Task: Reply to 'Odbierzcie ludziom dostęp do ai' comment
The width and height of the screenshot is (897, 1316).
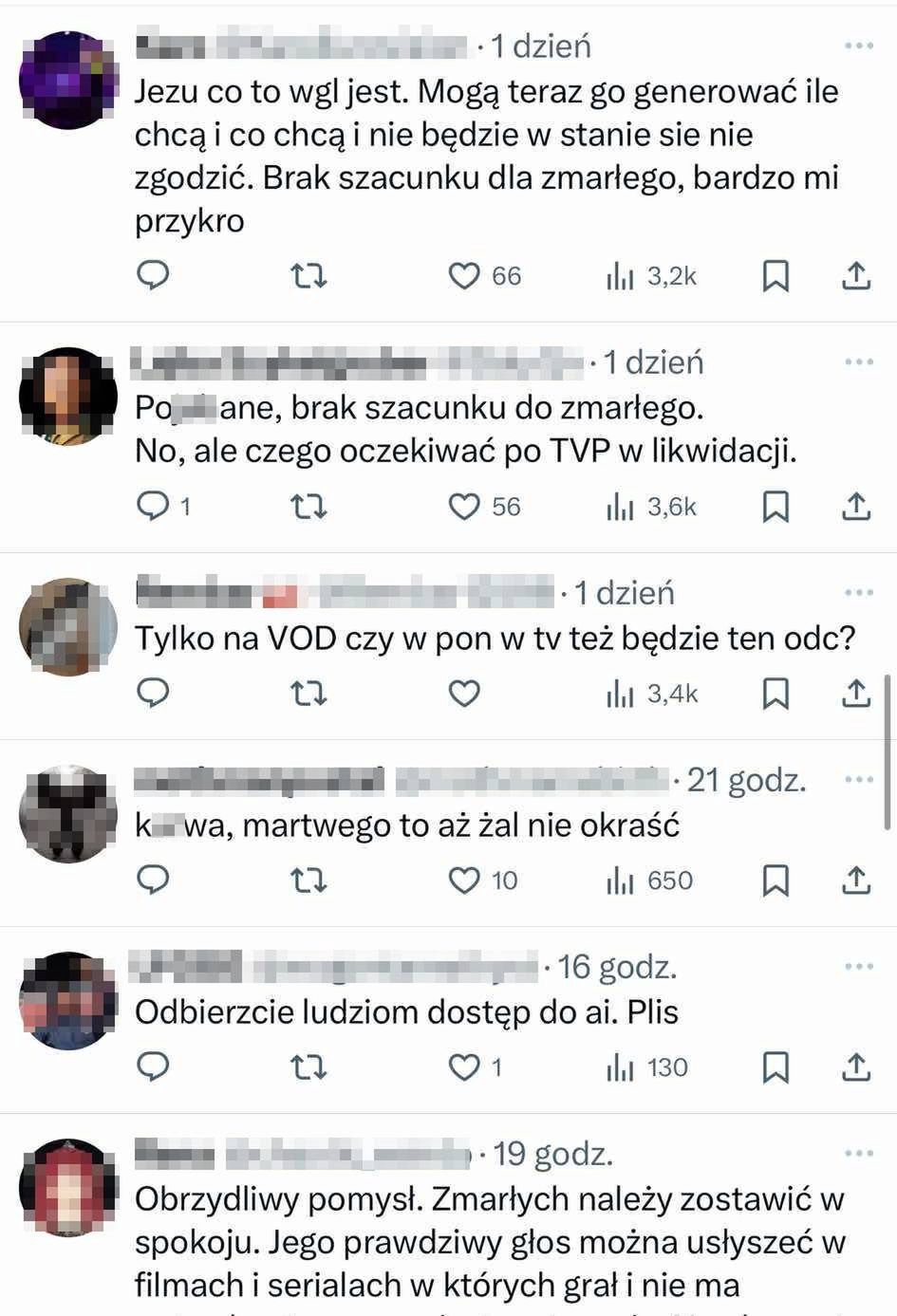Action: point(154,1067)
